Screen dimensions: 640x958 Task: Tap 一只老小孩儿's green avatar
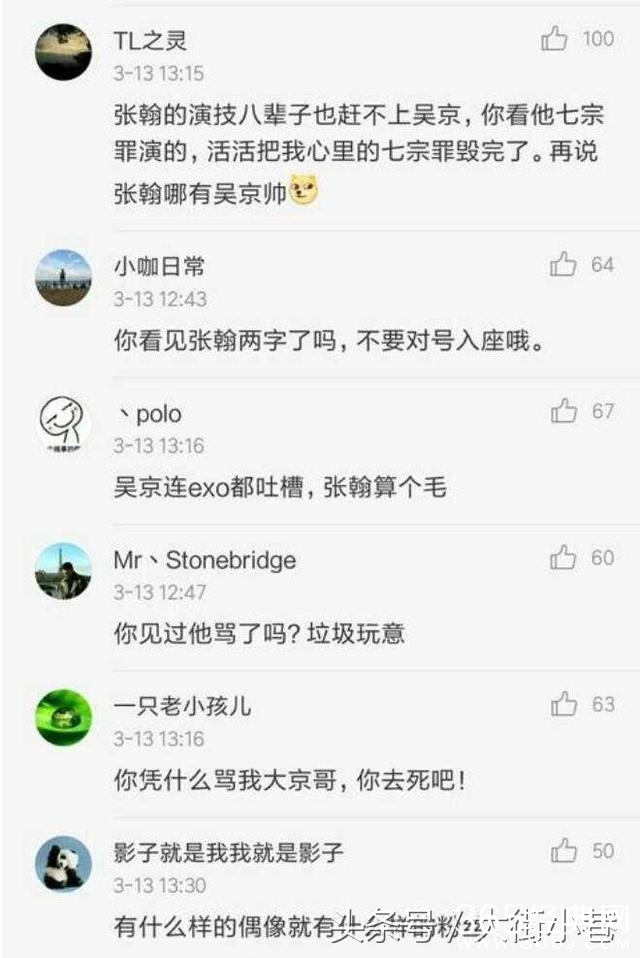(x=64, y=716)
